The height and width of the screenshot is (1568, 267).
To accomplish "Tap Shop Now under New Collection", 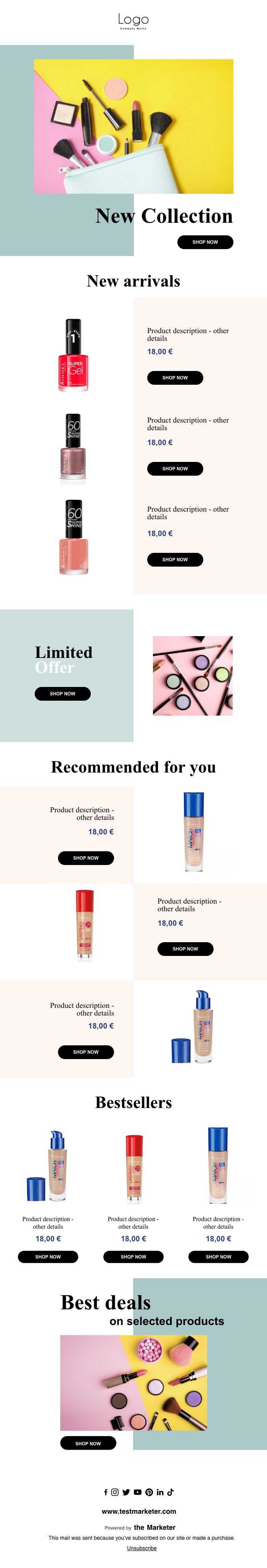I will (x=205, y=242).
